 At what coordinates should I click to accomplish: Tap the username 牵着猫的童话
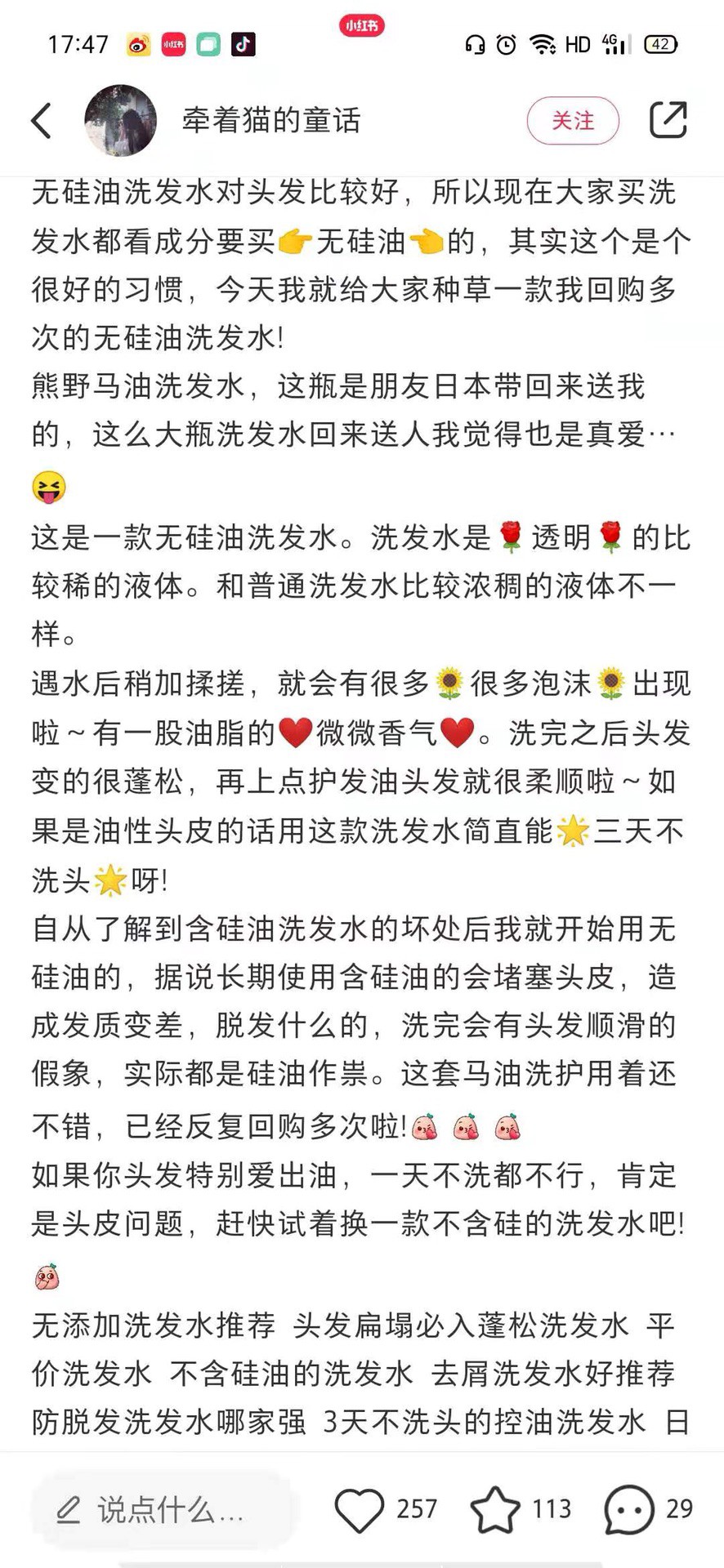(x=271, y=121)
